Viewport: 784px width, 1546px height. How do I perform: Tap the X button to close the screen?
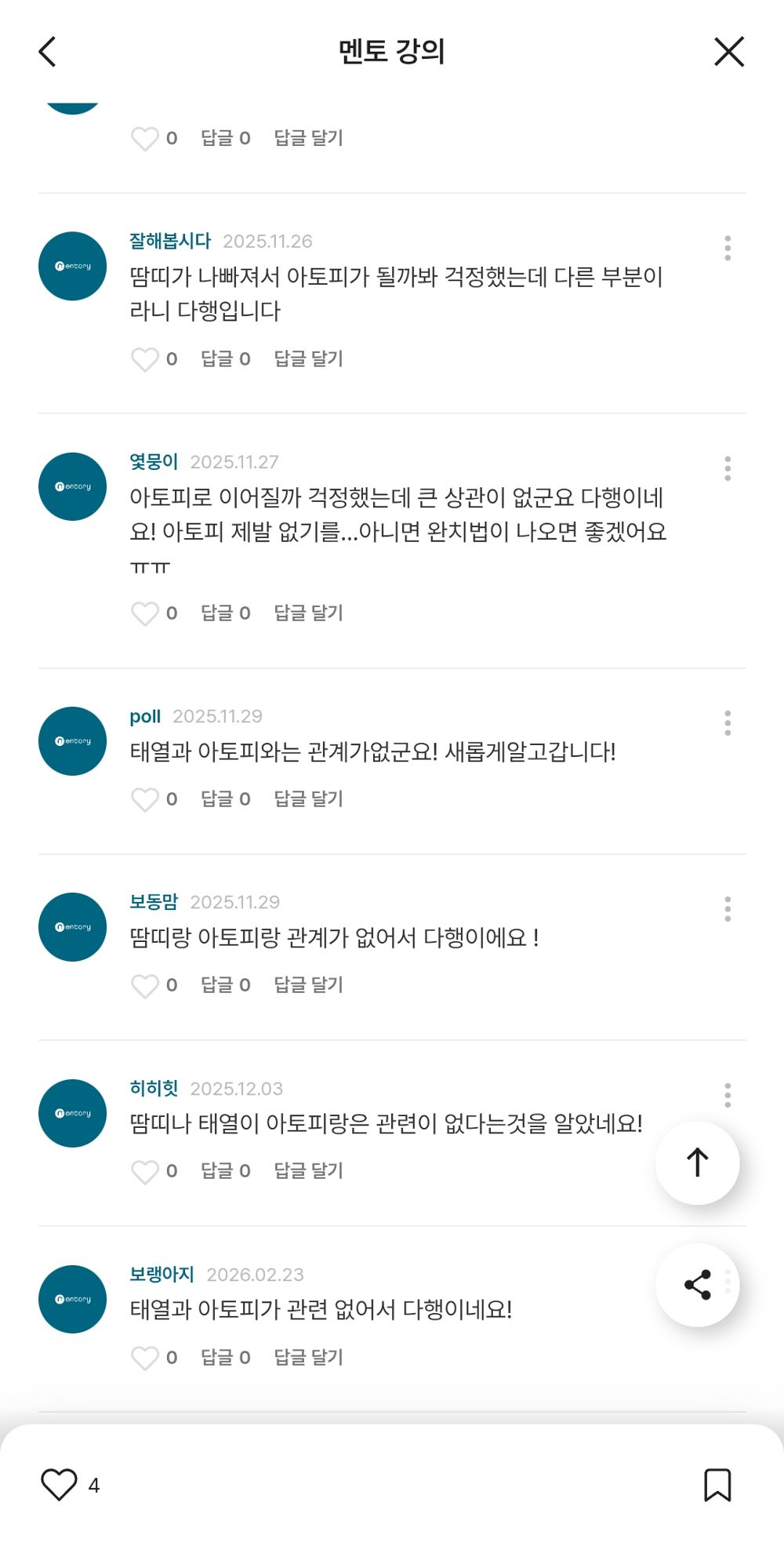728,51
